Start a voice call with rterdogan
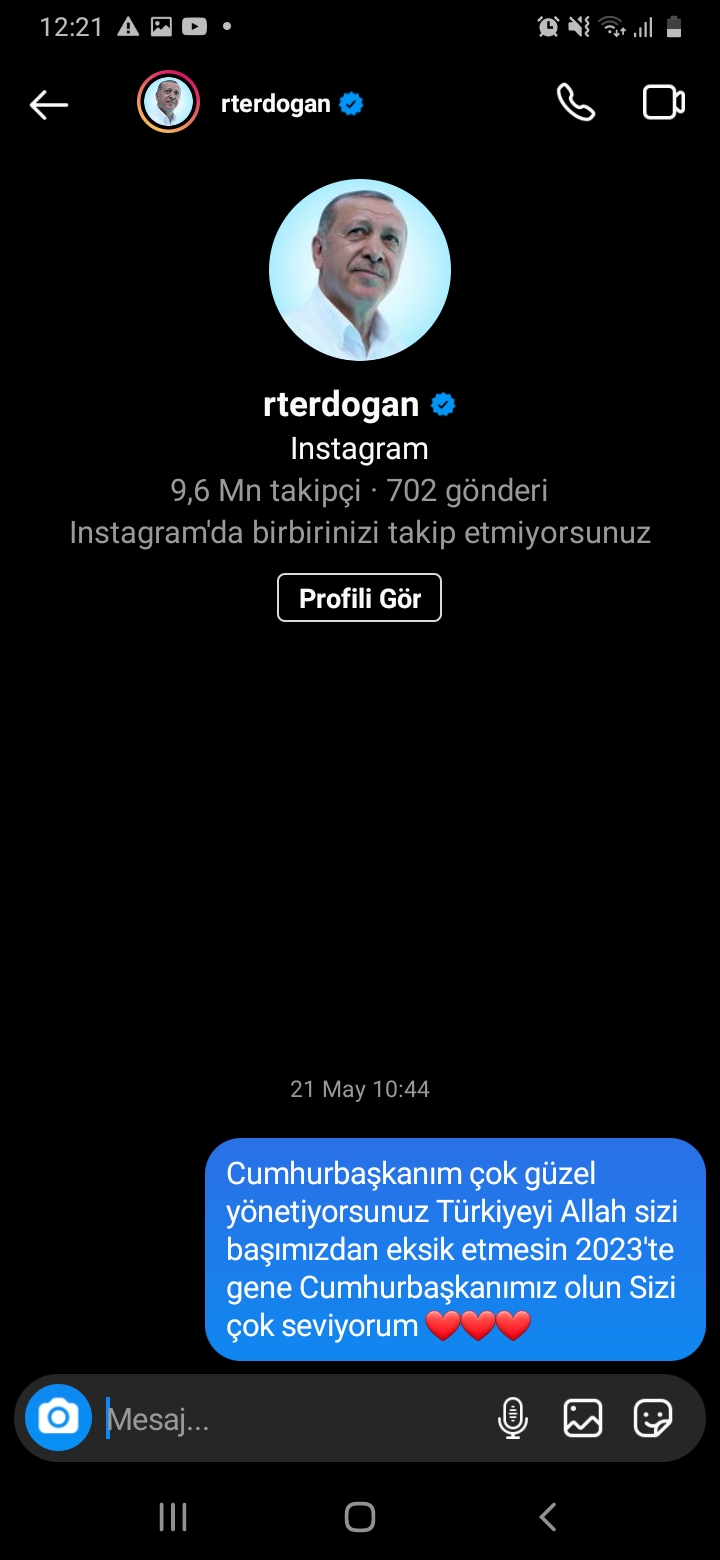This screenshot has height=1560, width=720. point(575,103)
